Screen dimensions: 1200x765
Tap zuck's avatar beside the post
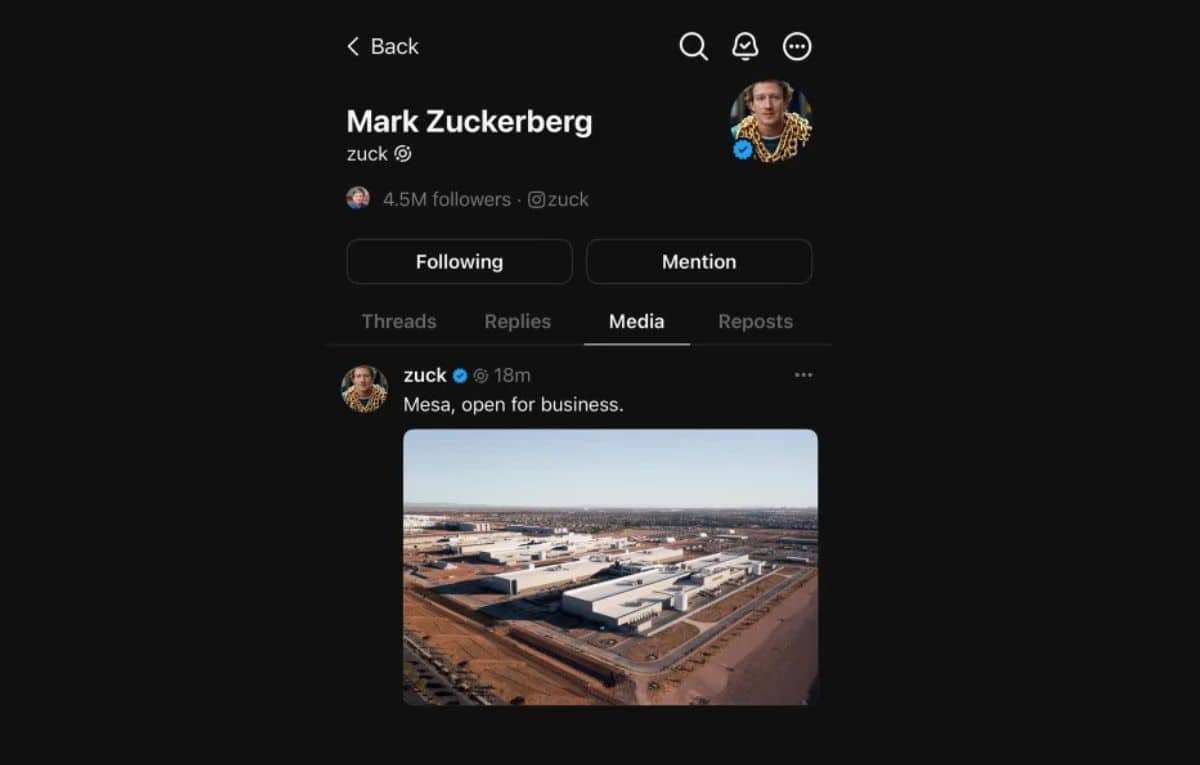coord(365,389)
